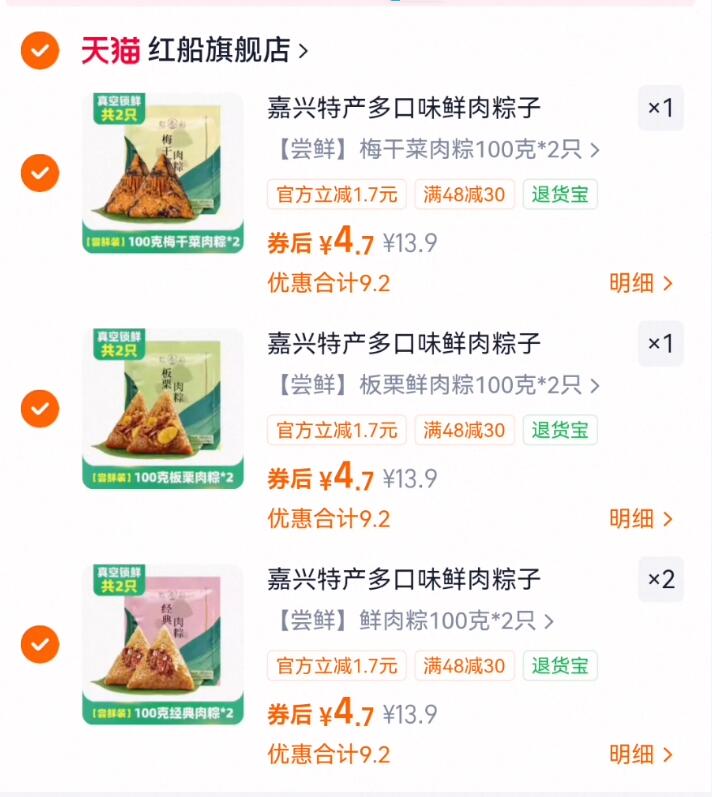Image resolution: width=712 pixels, height=797 pixels.
Task: Change variant 梅干菜肉粽100克*2只
Action: (435, 150)
